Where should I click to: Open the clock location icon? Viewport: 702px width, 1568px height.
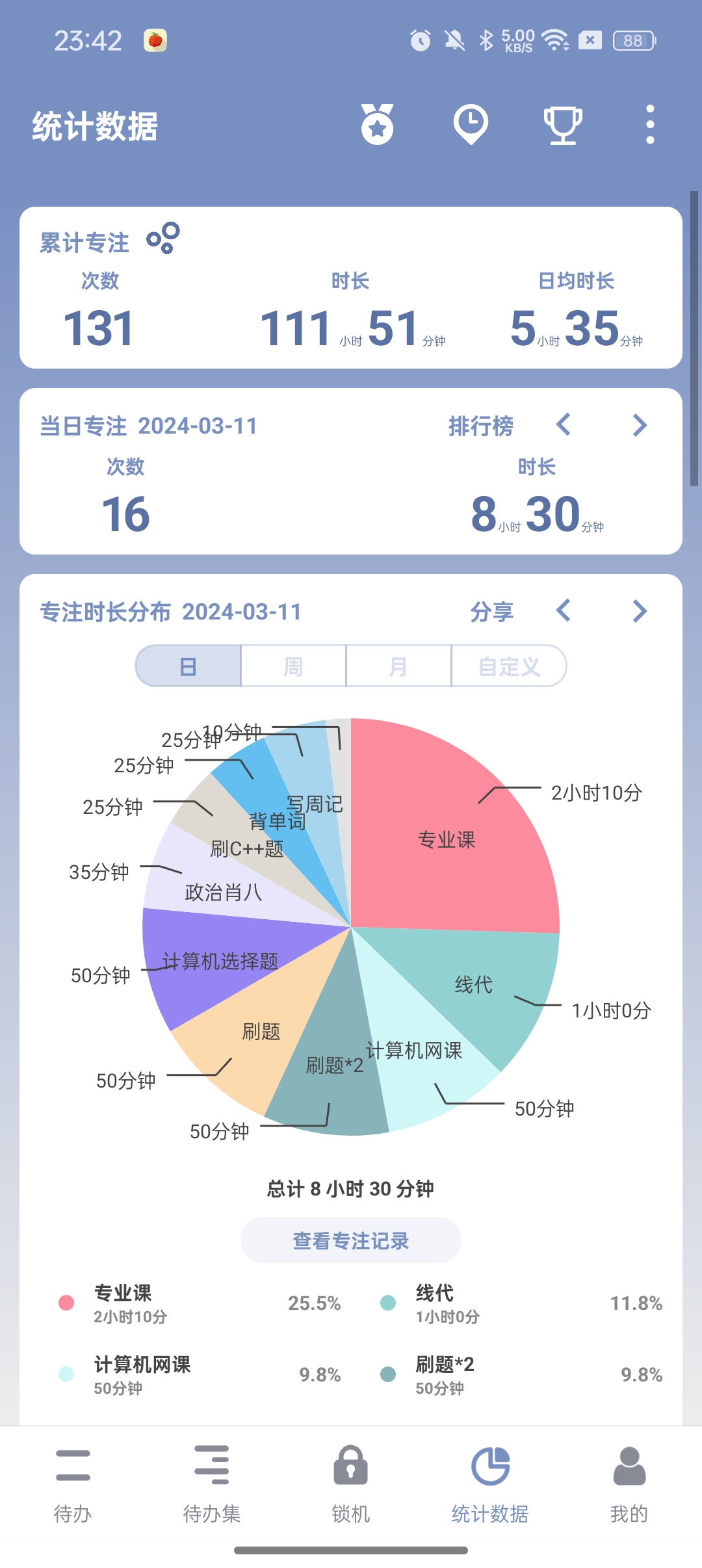(471, 124)
